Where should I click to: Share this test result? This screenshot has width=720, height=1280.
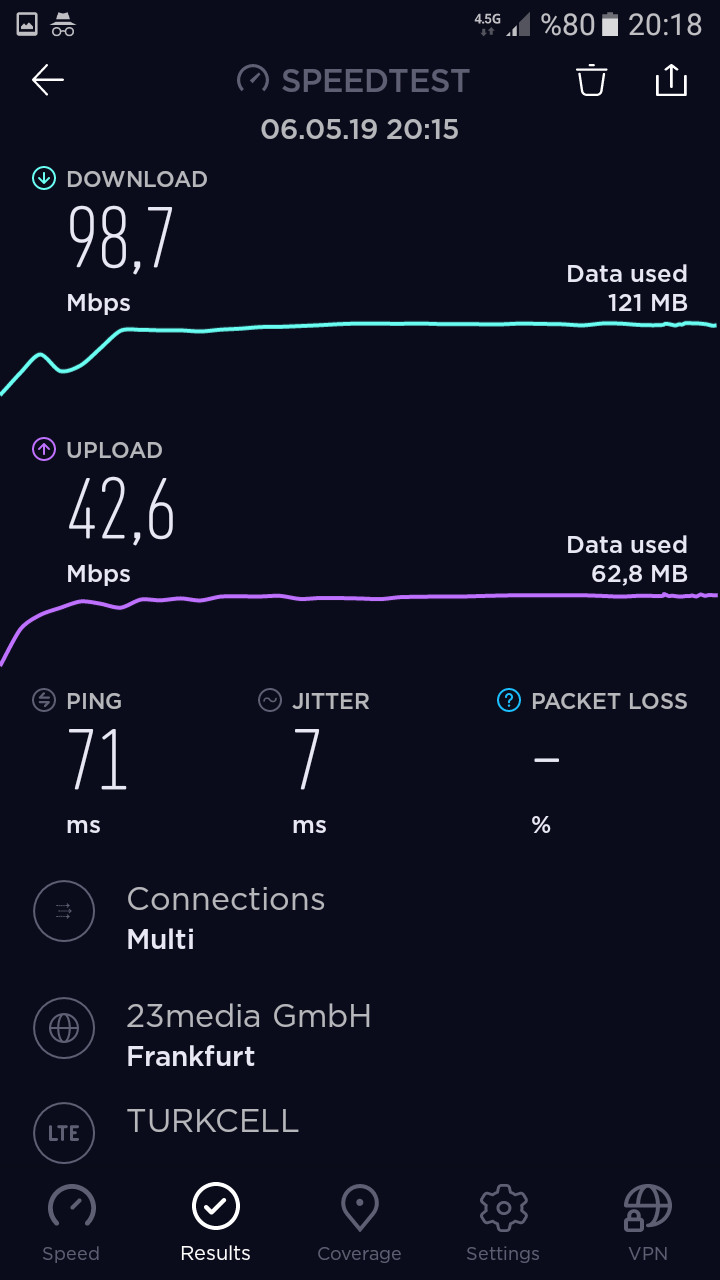tap(671, 80)
